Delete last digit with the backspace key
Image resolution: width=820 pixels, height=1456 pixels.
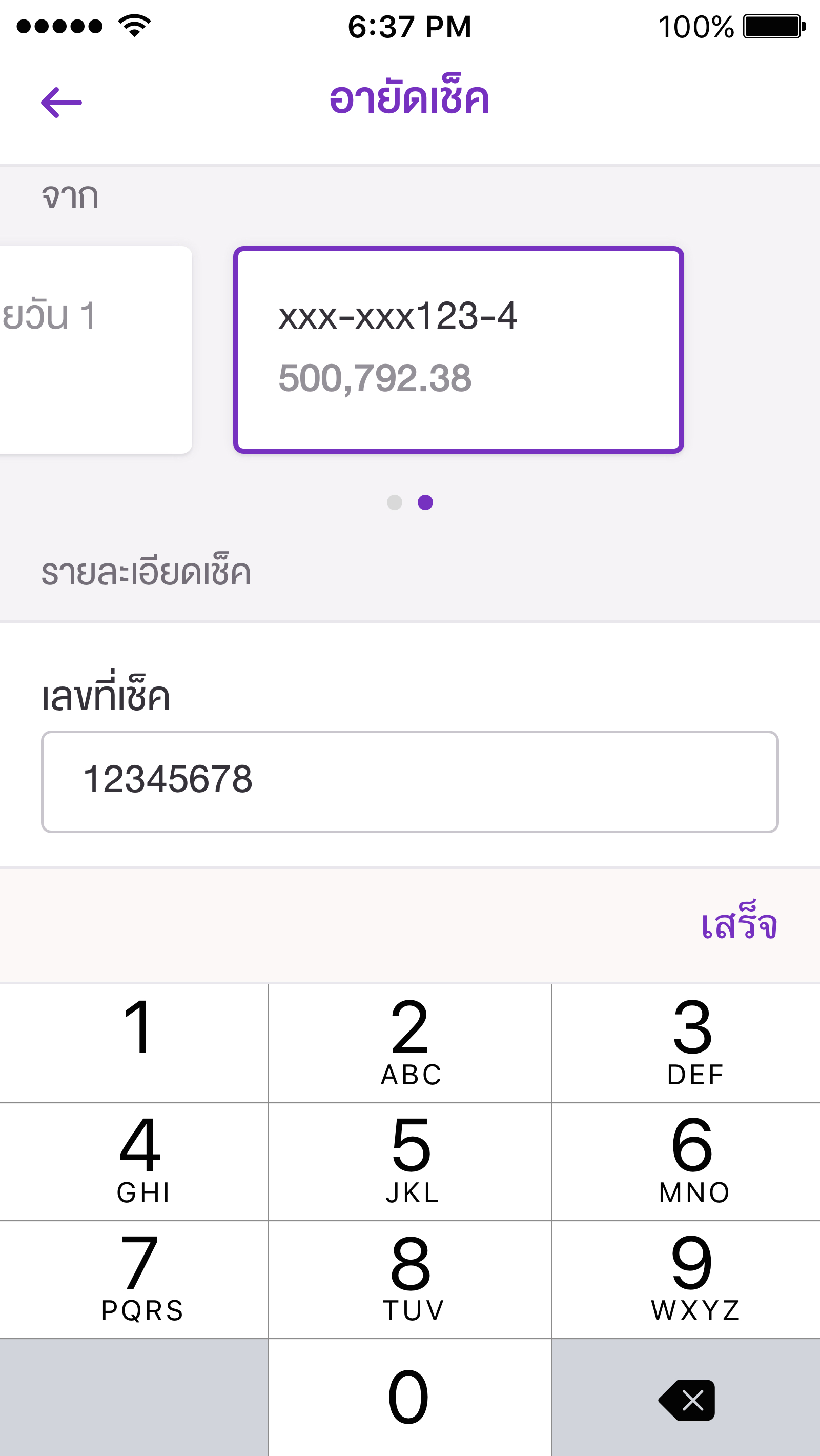pos(686,1398)
